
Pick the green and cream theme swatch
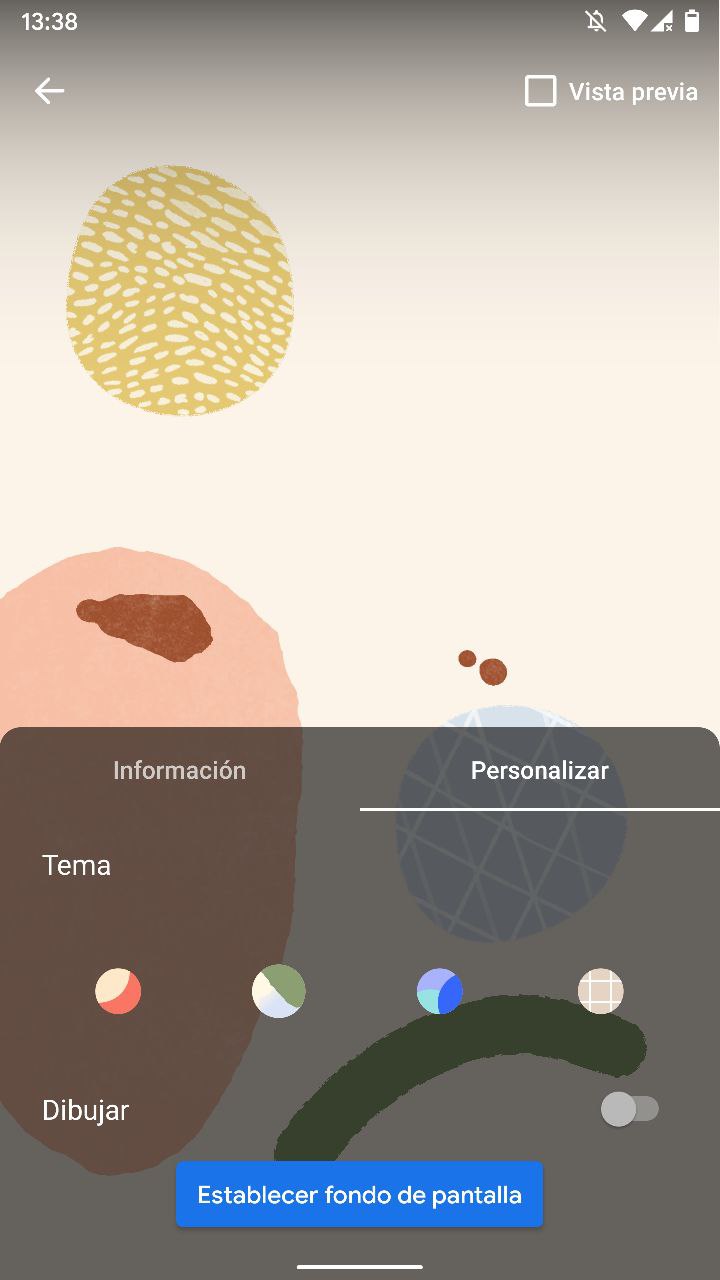(x=279, y=991)
